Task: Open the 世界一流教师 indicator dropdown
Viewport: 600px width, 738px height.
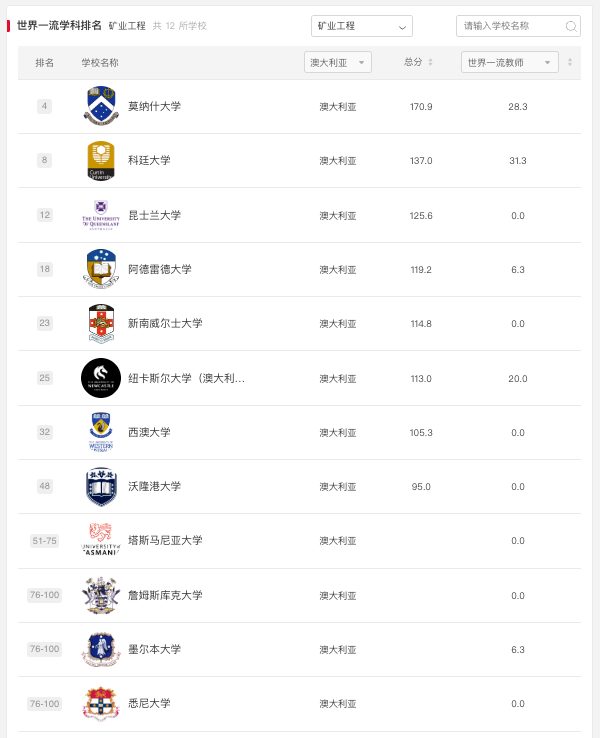Action: click(x=509, y=62)
